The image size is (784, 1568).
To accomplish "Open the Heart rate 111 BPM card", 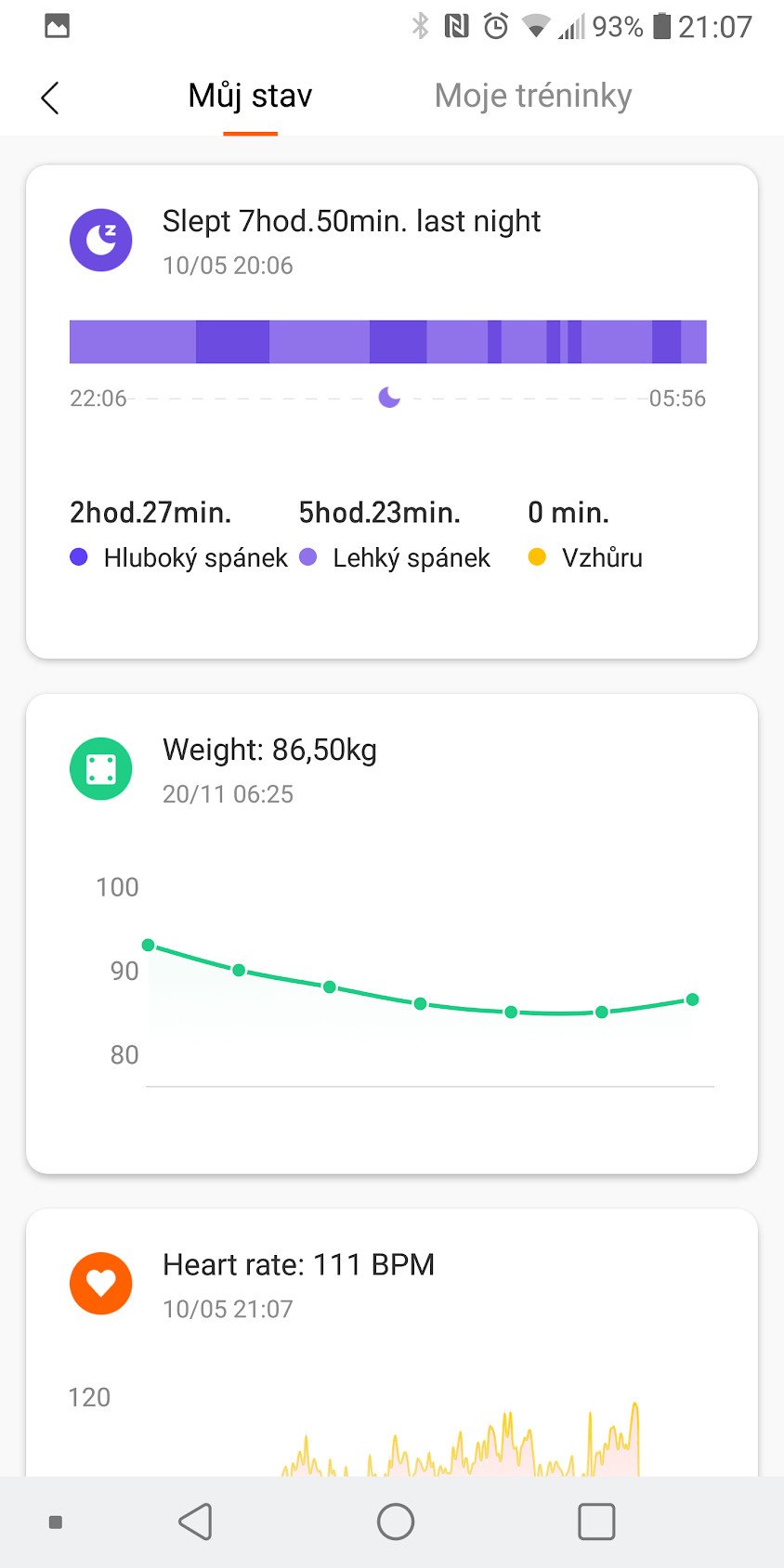I will point(392,1342).
